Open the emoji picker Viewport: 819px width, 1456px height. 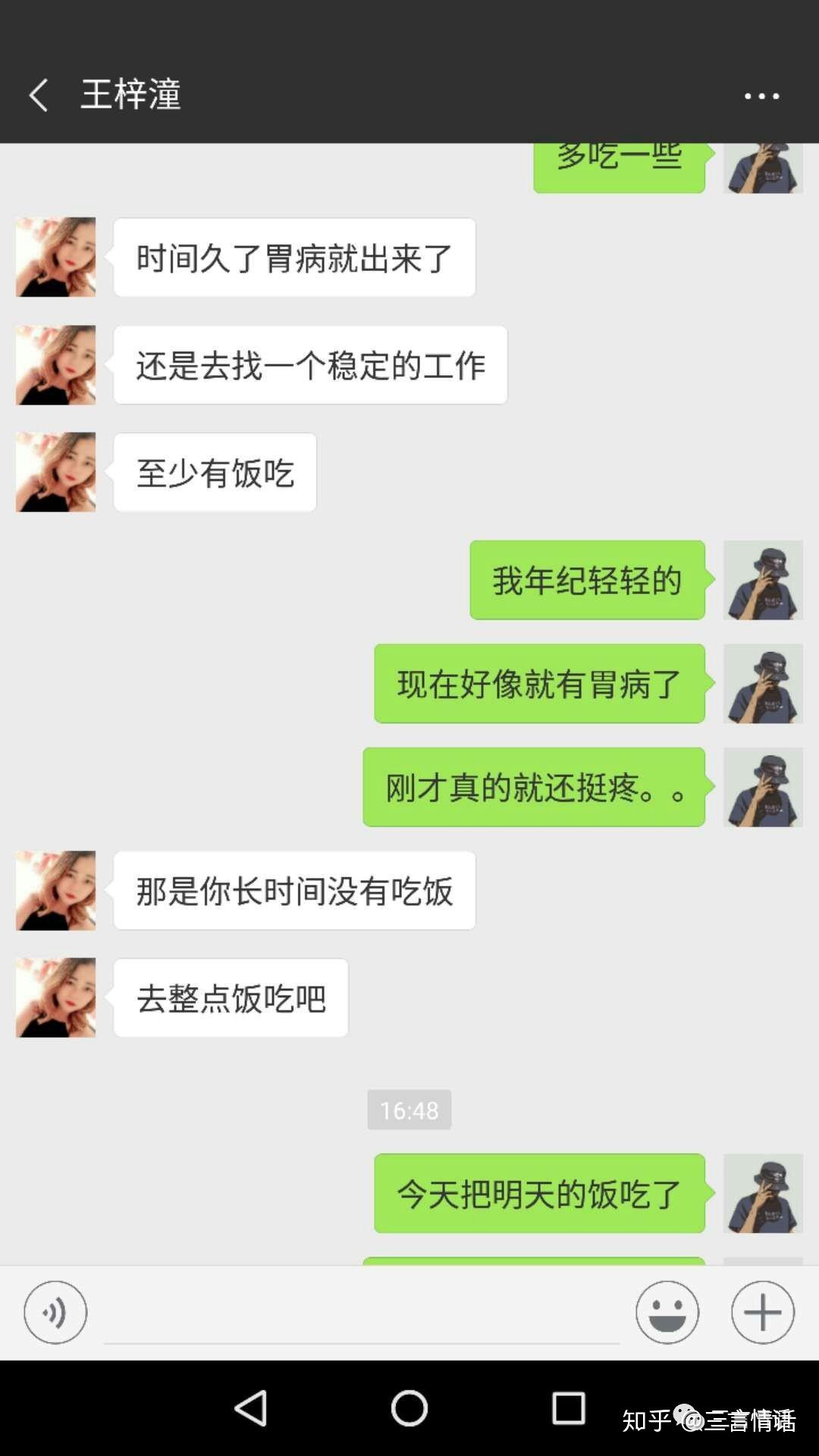pos(667,1312)
